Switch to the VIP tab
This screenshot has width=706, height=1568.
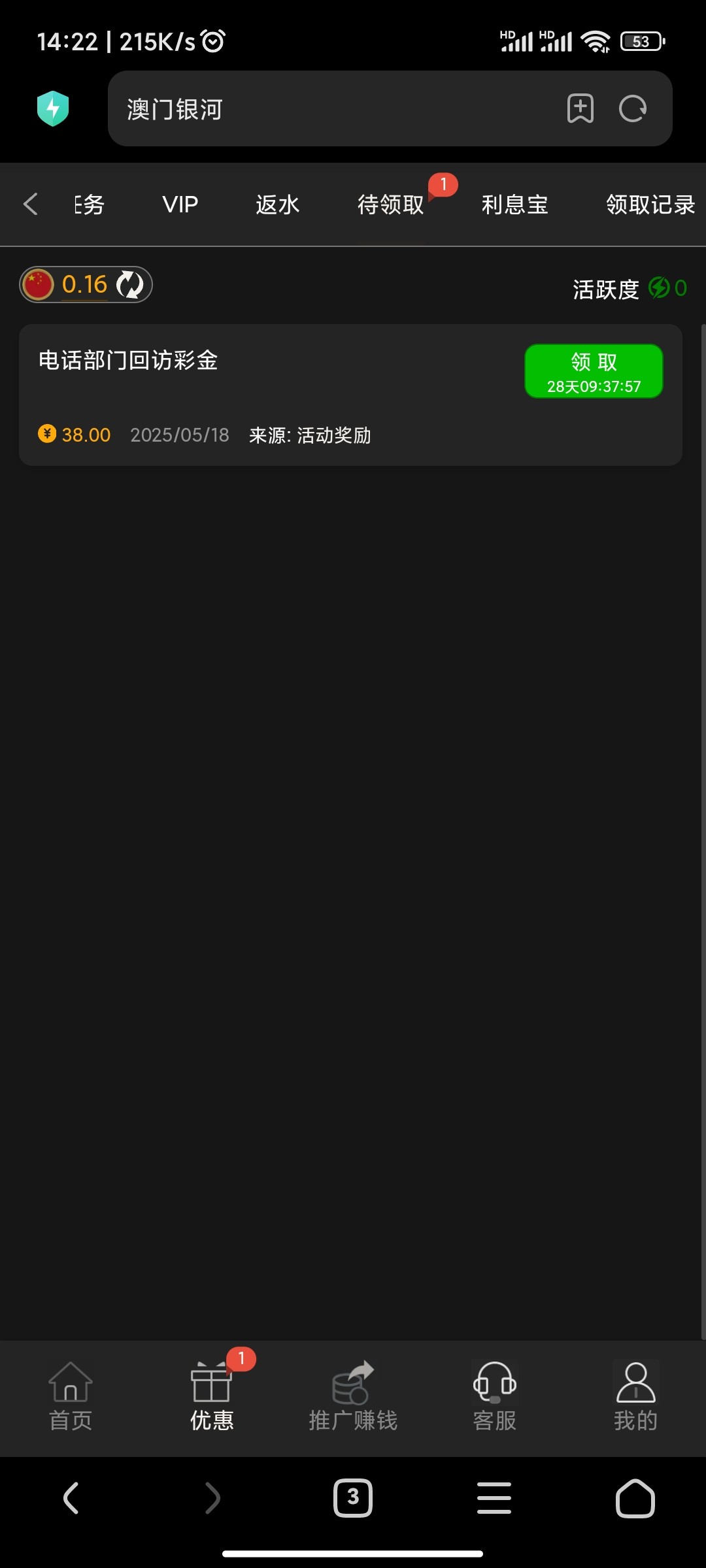[180, 204]
